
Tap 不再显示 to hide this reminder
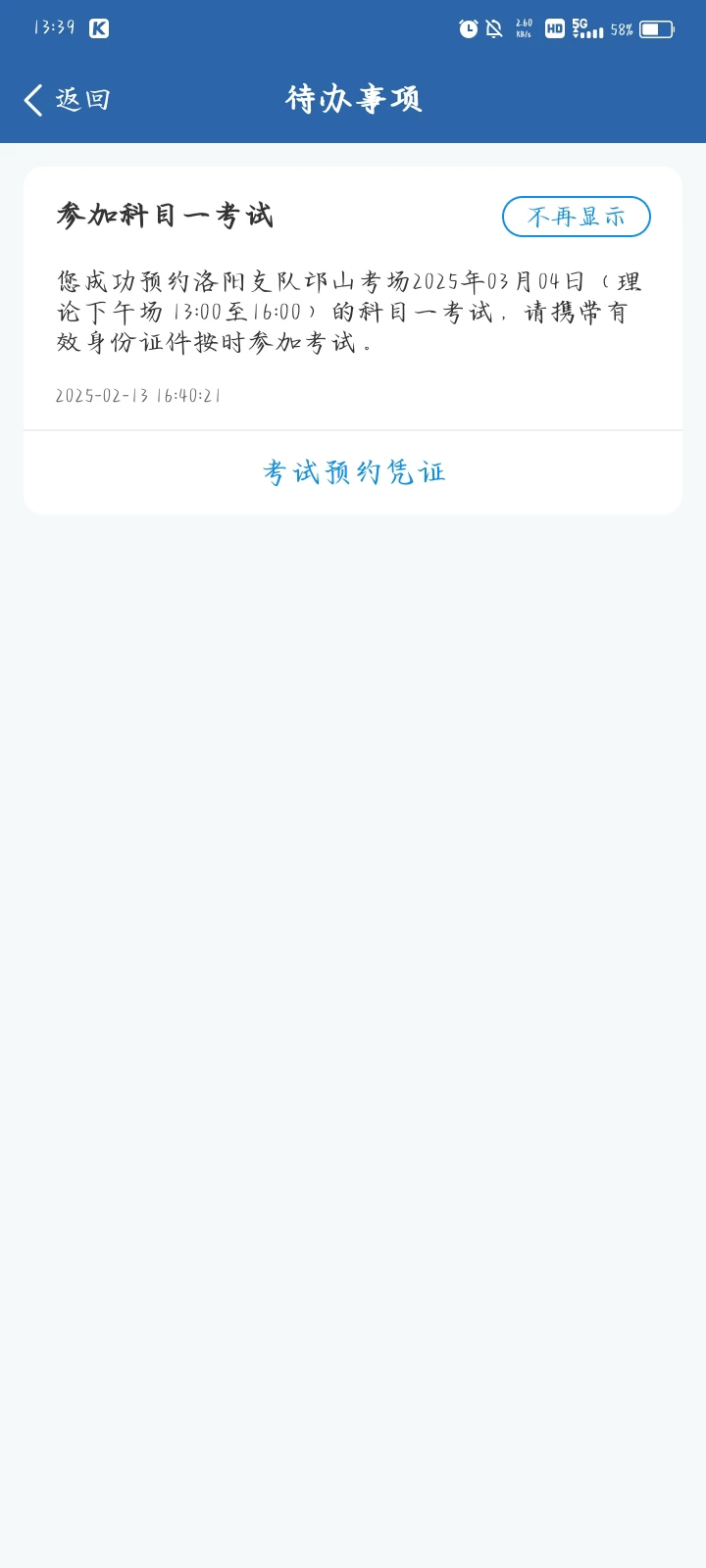pyautogui.click(x=577, y=217)
